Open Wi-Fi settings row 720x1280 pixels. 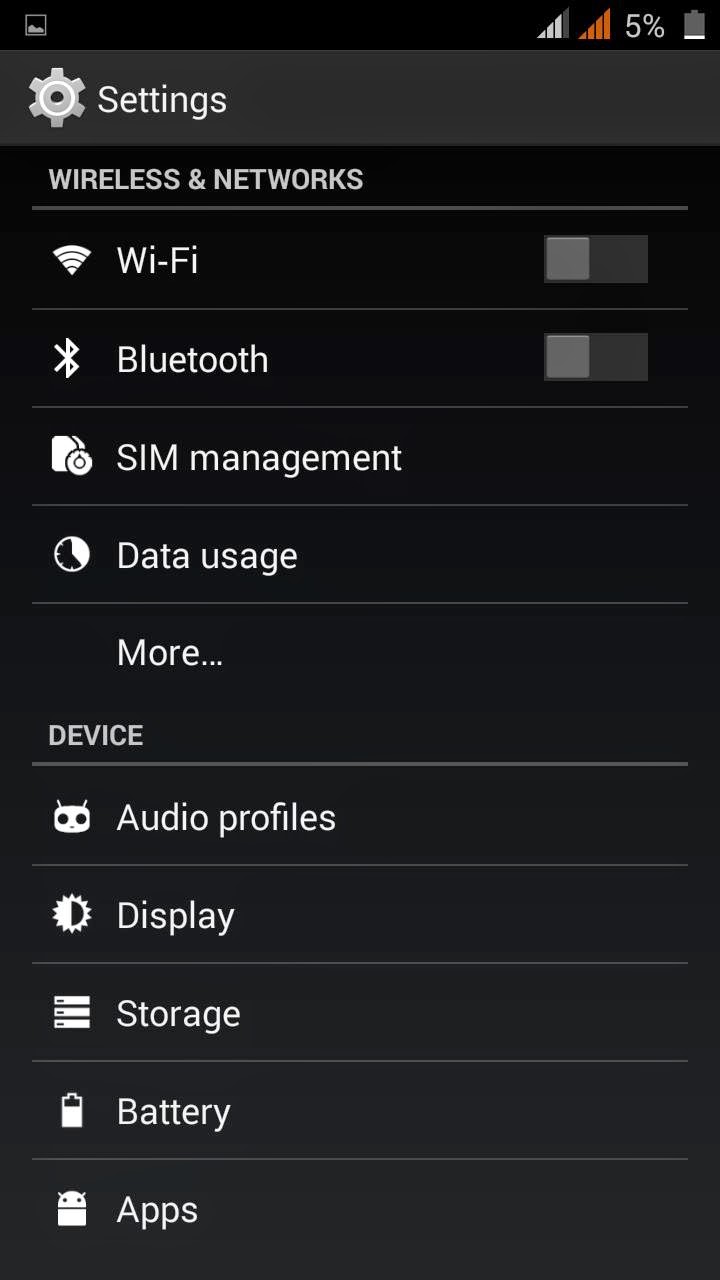[250, 260]
